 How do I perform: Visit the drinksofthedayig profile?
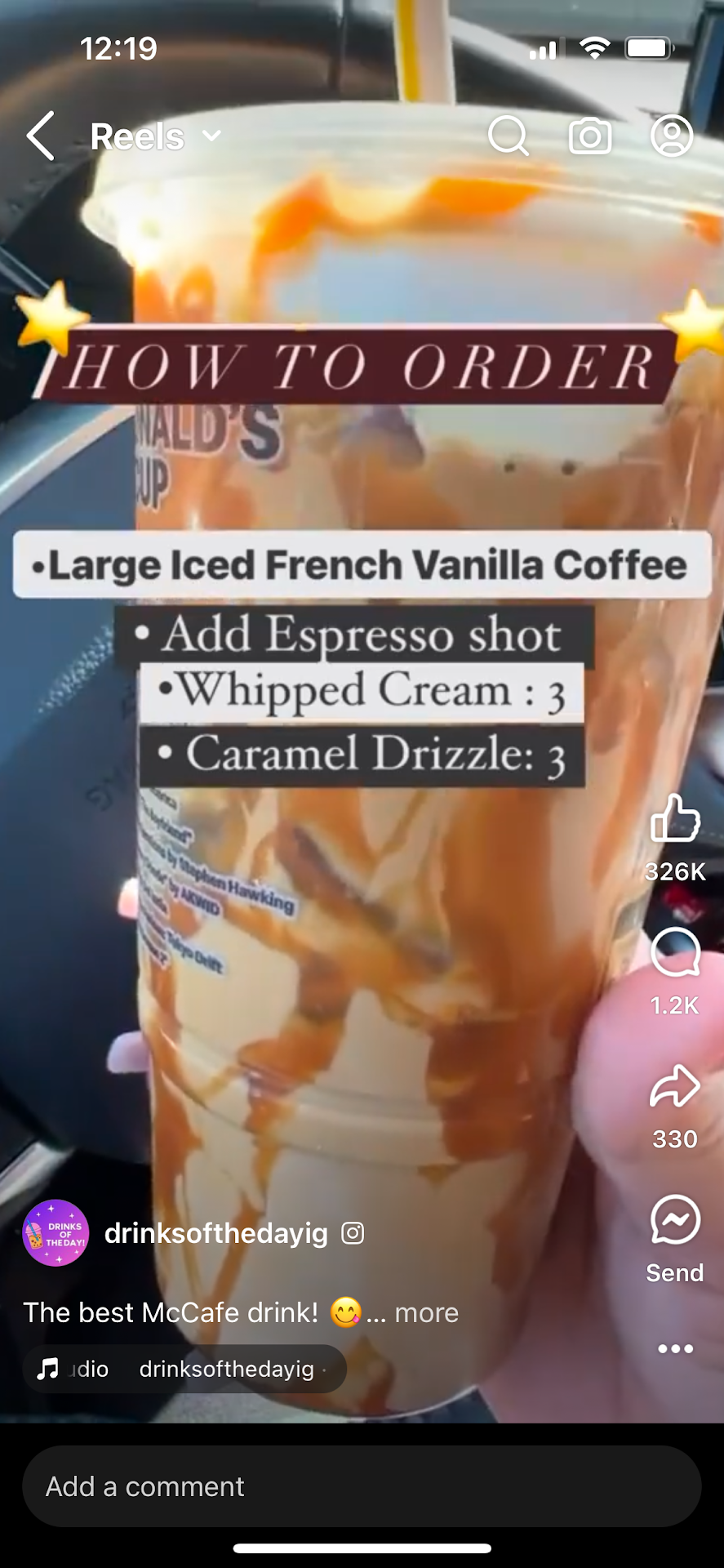pos(216,1233)
